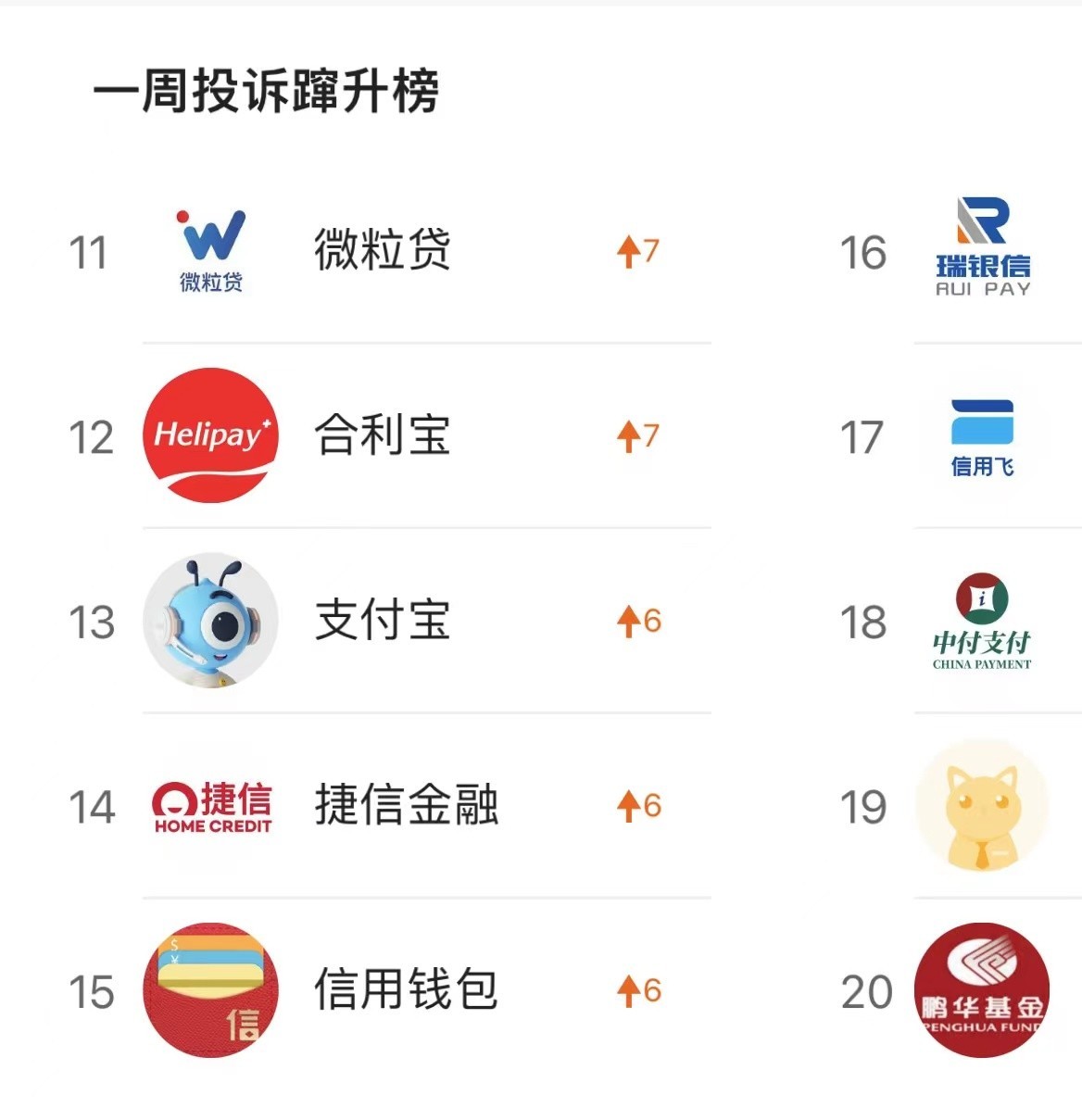The height and width of the screenshot is (1120, 1082).
Task: Open rank 18 中付支付 entry
Action: (982, 622)
